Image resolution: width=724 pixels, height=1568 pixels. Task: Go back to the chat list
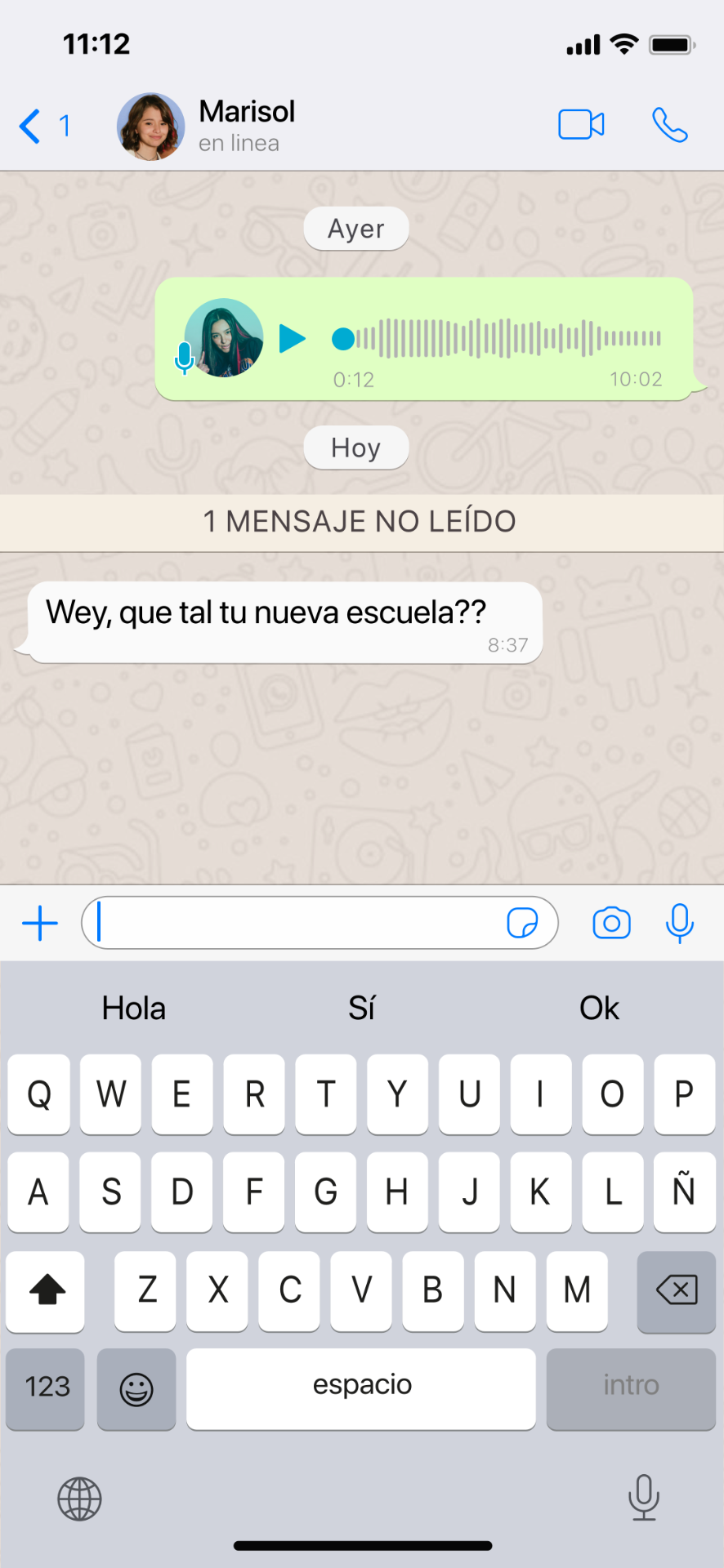click(31, 127)
